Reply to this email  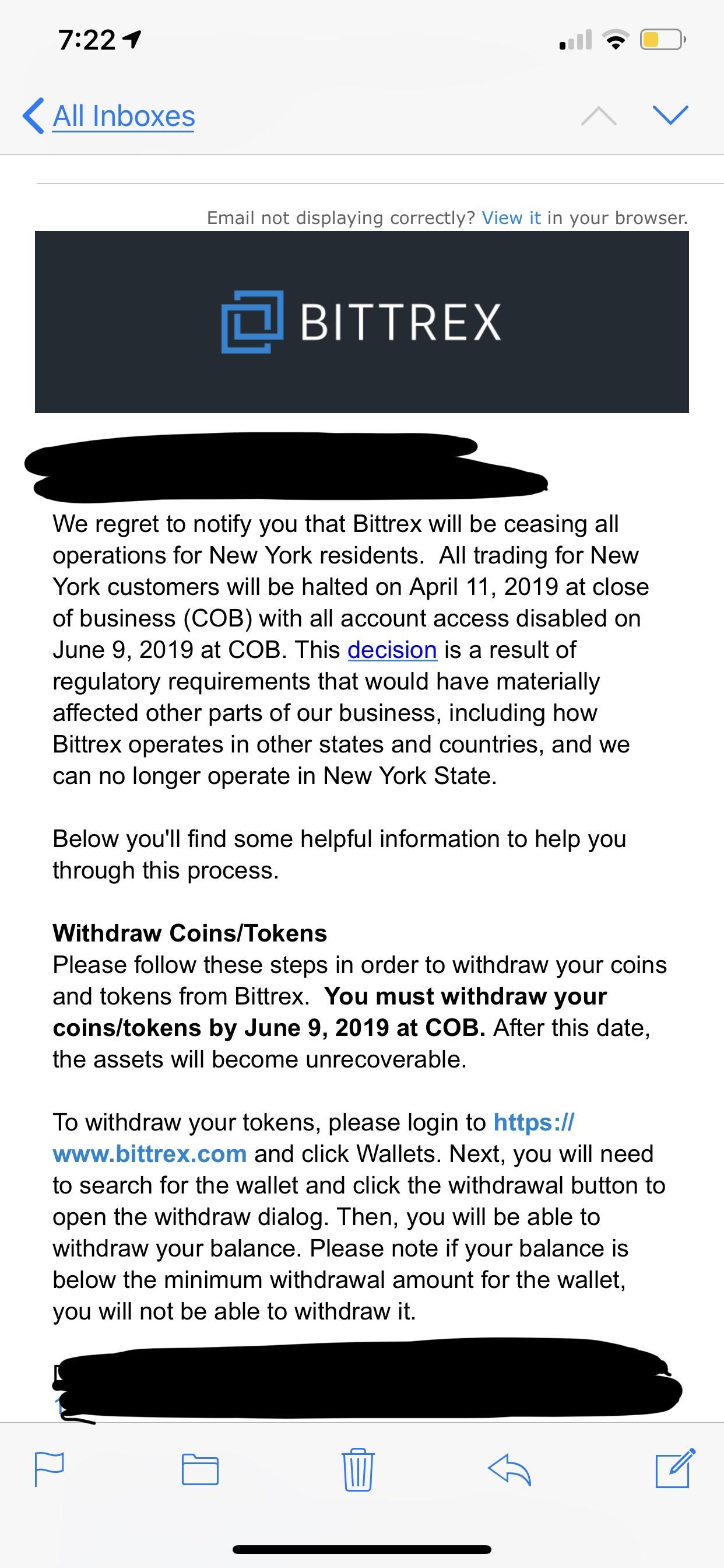(510, 1469)
